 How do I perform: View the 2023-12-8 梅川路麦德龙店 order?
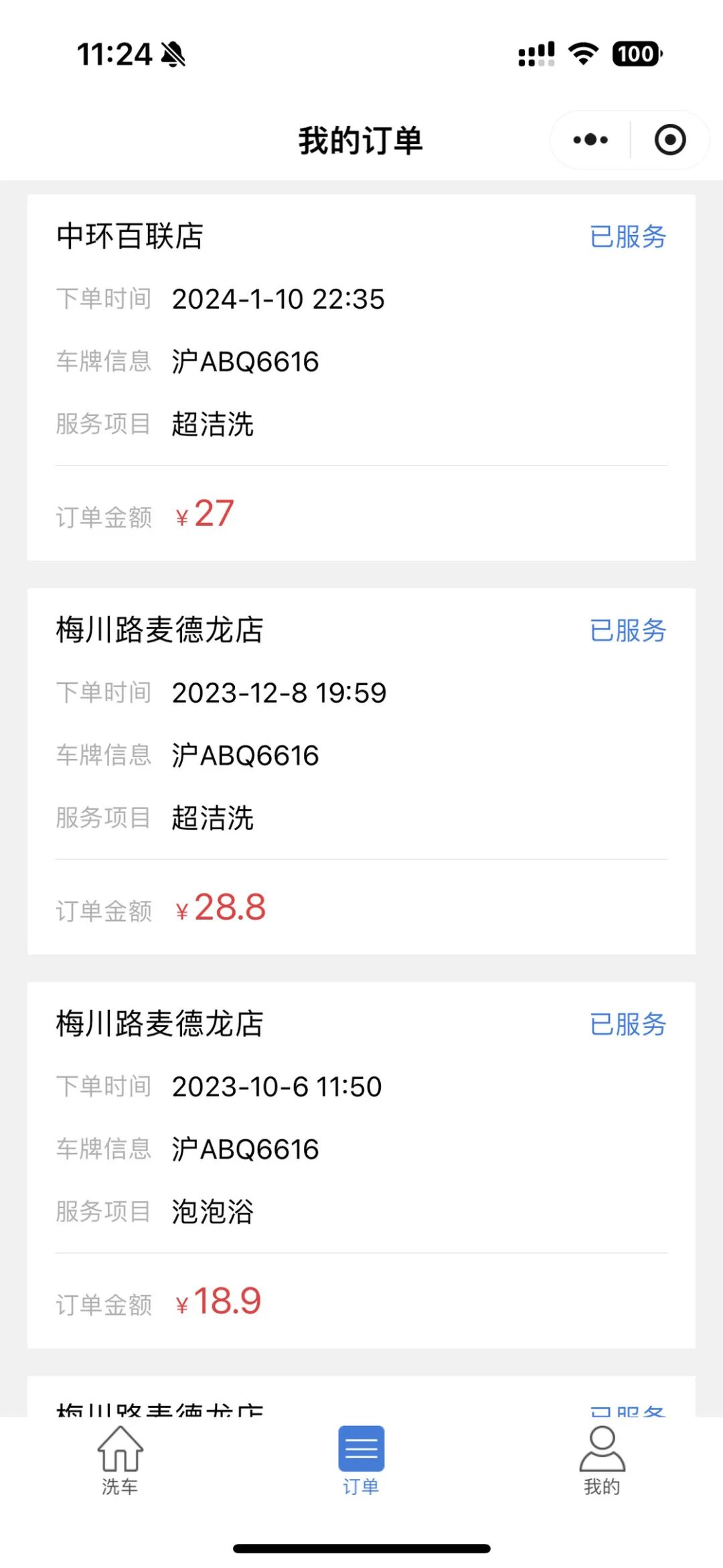coord(361,771)
